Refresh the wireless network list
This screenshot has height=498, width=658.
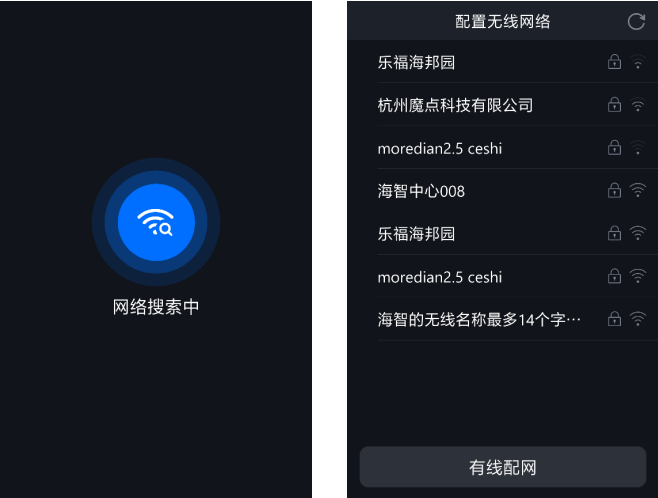pyautogui.click(x=636, y=21)
